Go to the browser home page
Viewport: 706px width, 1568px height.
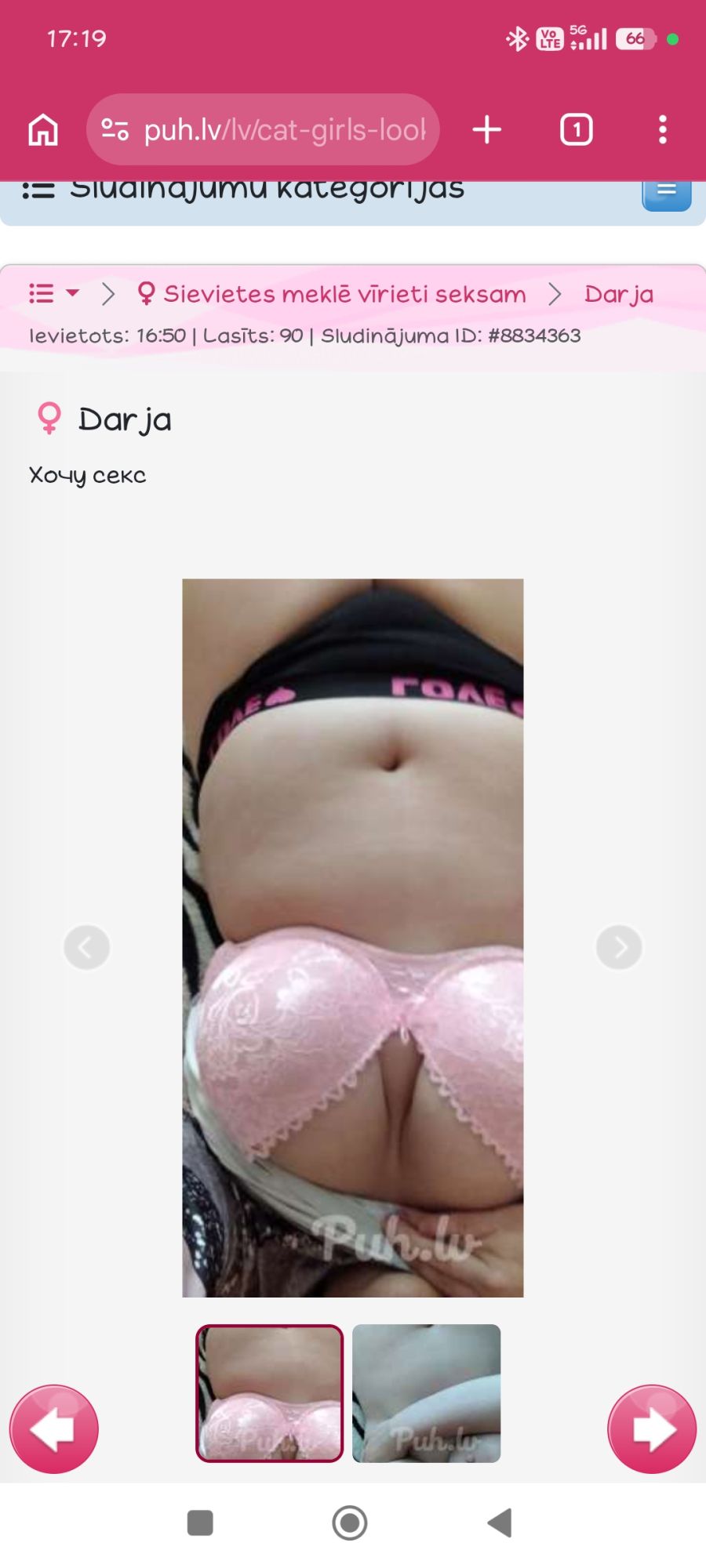click(43, 129)
